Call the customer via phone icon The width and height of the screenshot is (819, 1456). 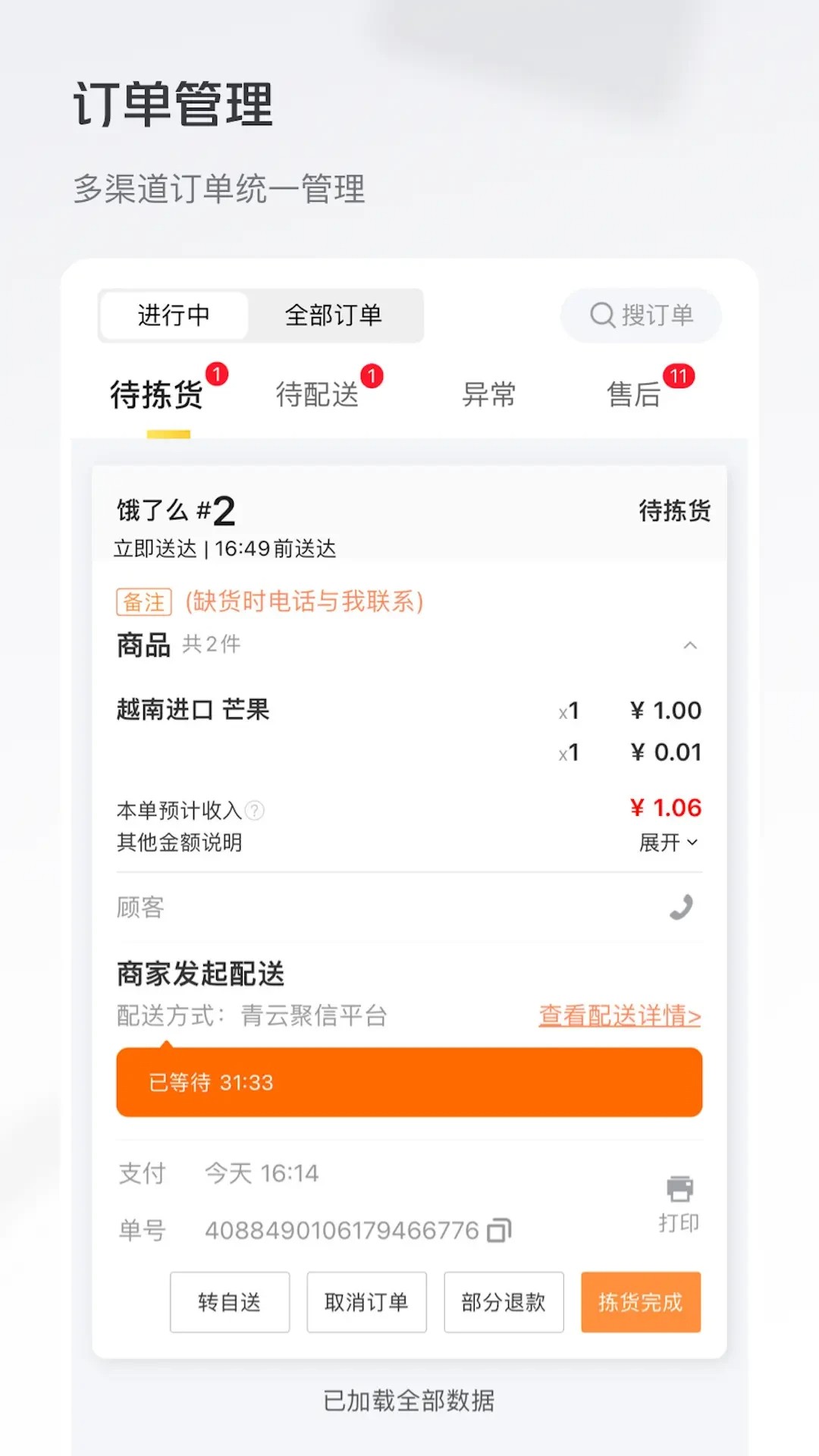tap(682, 907)
